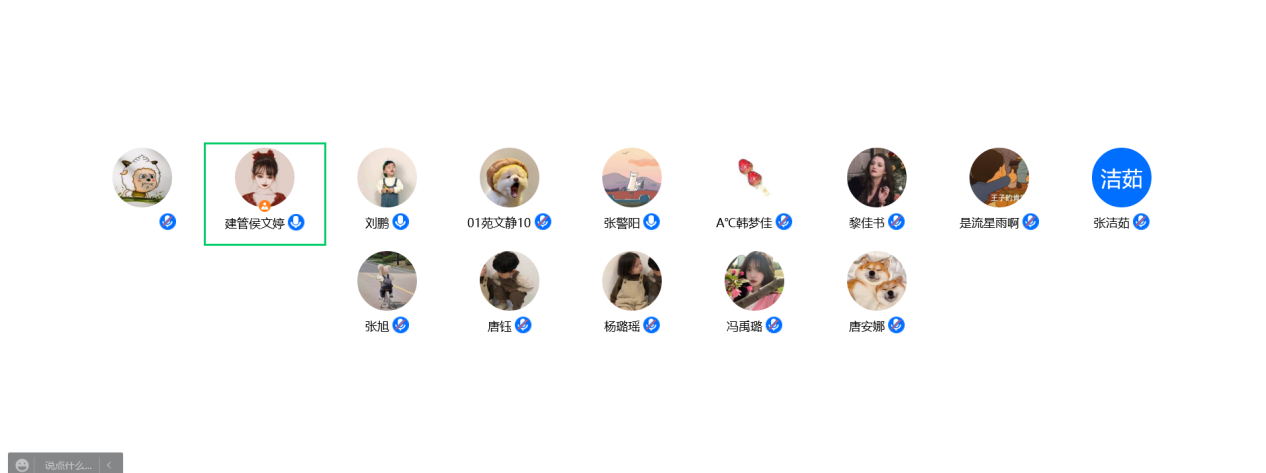Screen dimensions: 1266x473
Task: Tap the unnamed sheep-avatar participant
Action: point(142,178)
